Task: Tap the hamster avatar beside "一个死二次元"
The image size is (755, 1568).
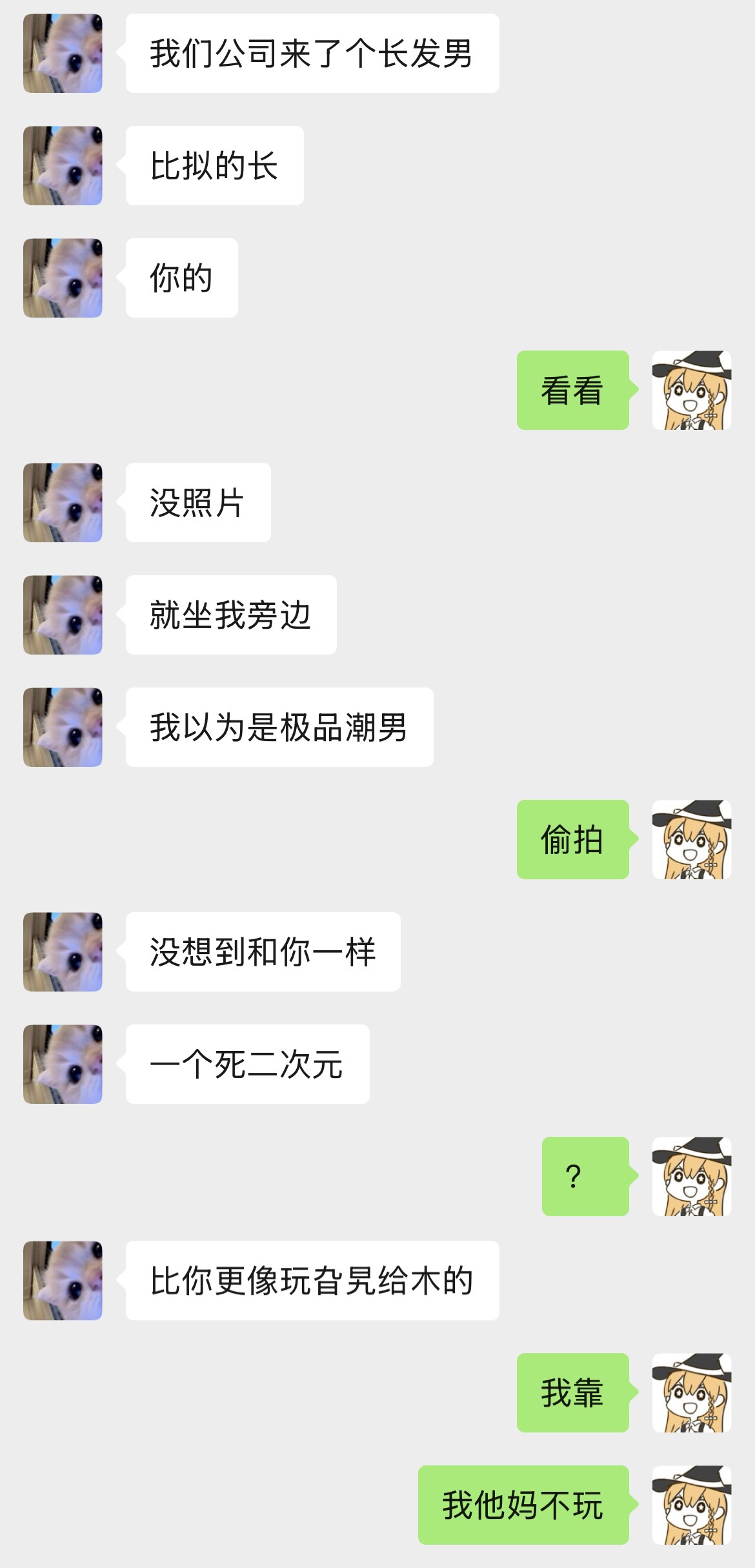Action: pos(63,1064)
